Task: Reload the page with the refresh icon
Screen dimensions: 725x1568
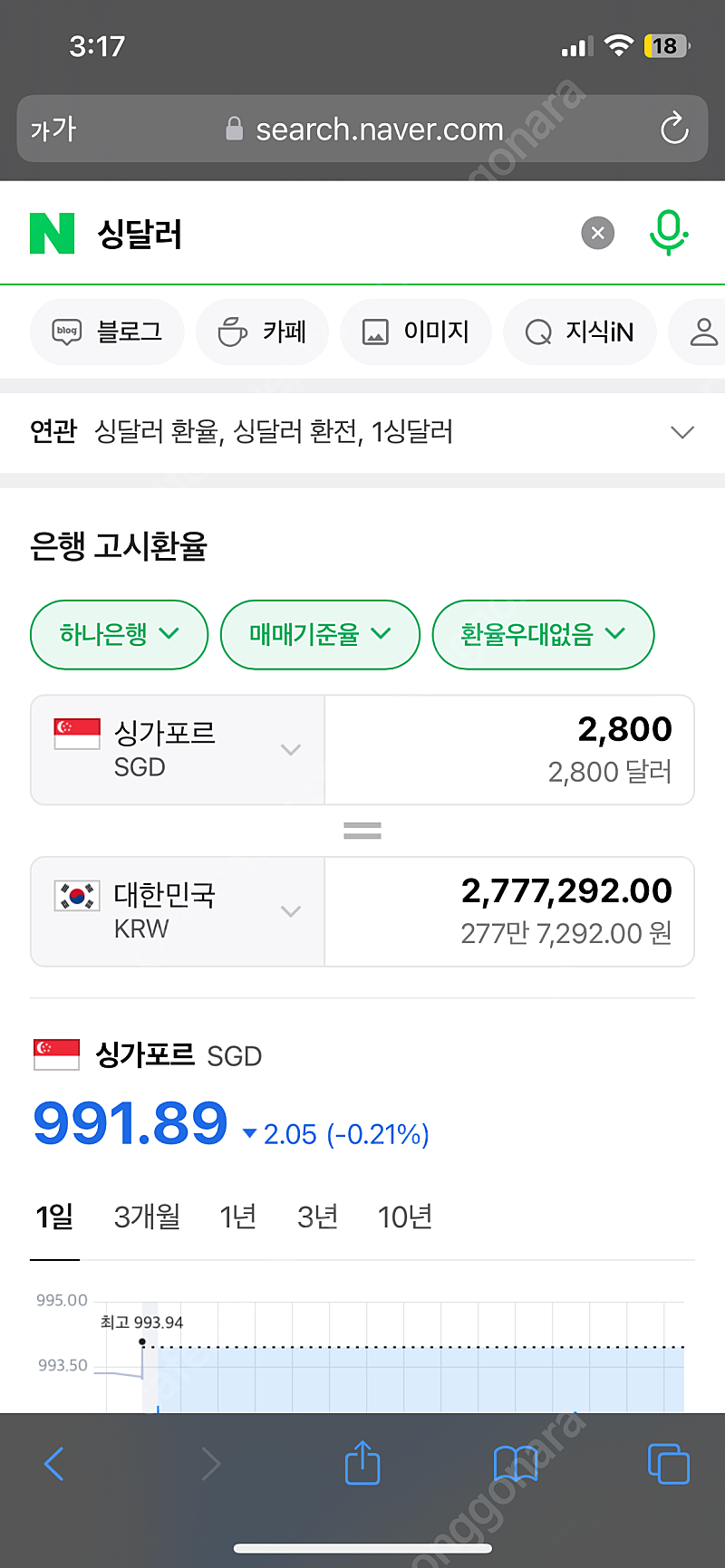Action: (x=673, y=129)
